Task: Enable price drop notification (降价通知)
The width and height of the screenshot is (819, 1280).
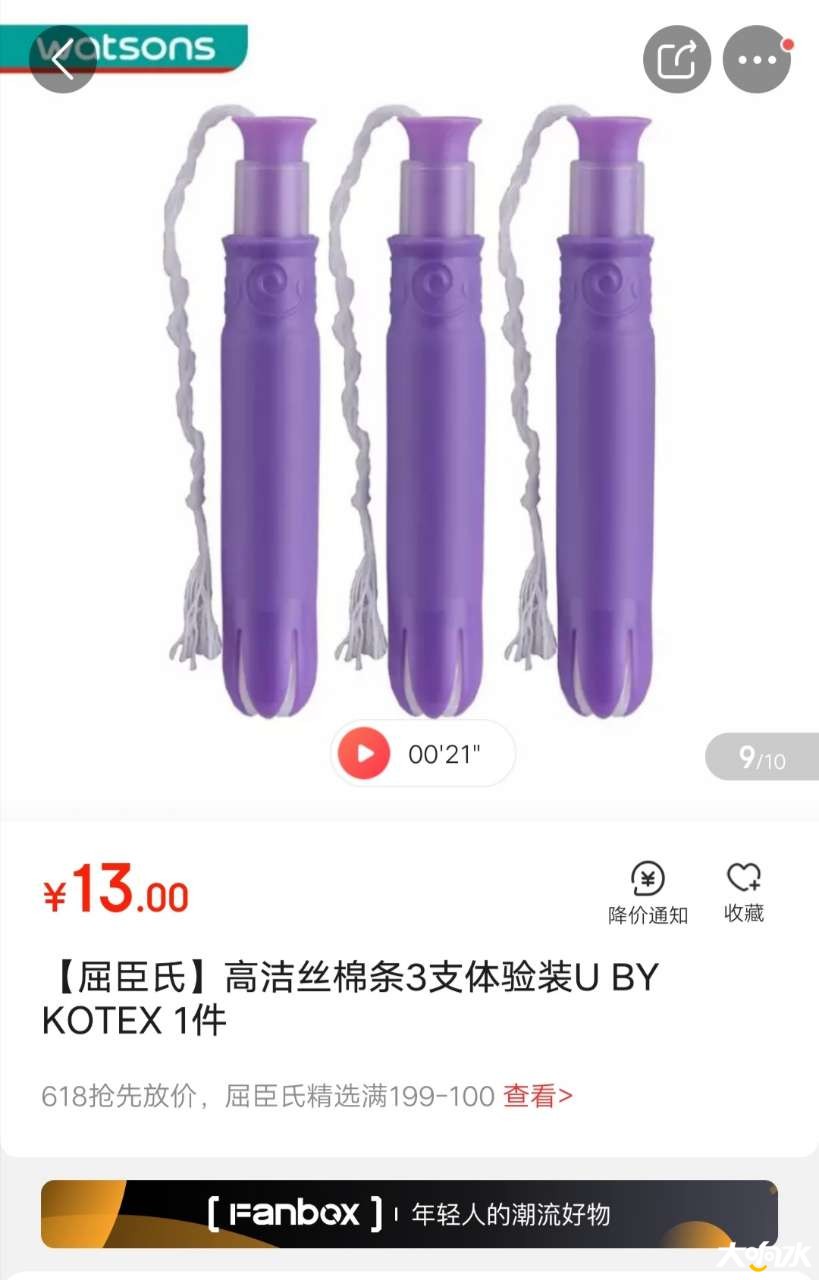Action: tap(648, 892)
